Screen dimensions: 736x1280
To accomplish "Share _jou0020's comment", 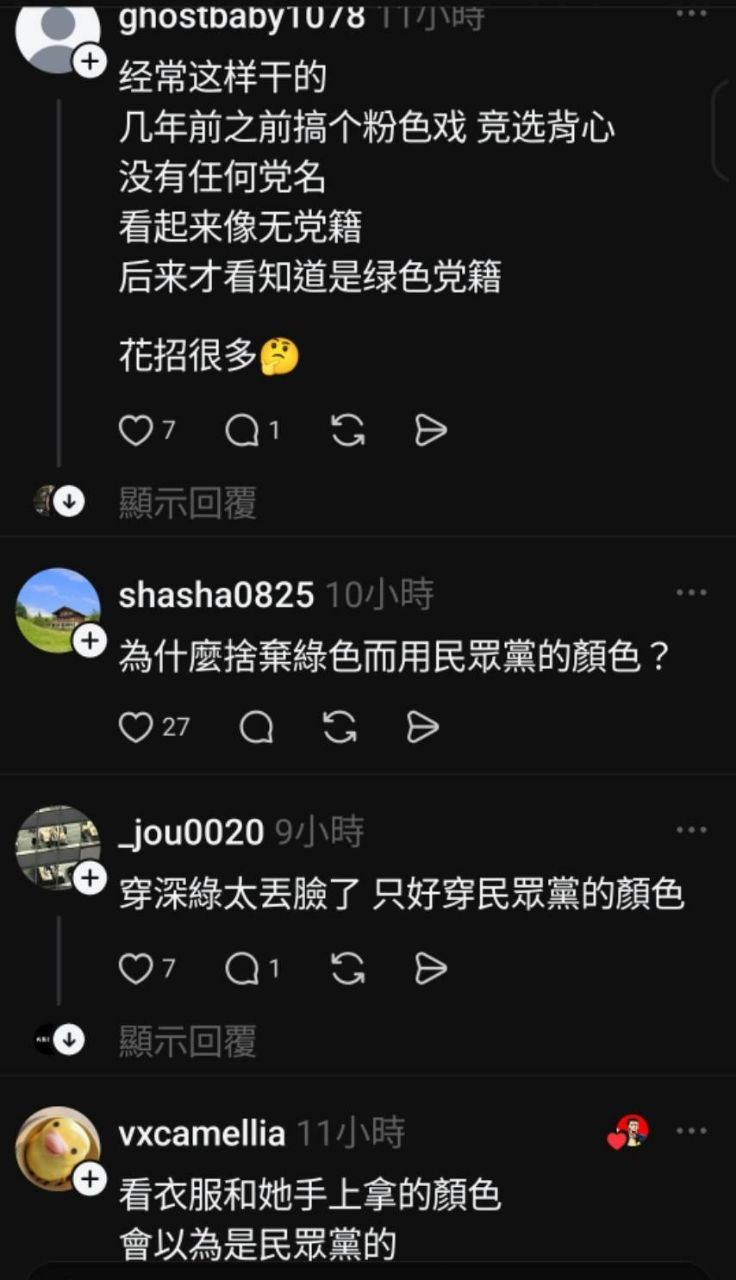I will 430,968.
